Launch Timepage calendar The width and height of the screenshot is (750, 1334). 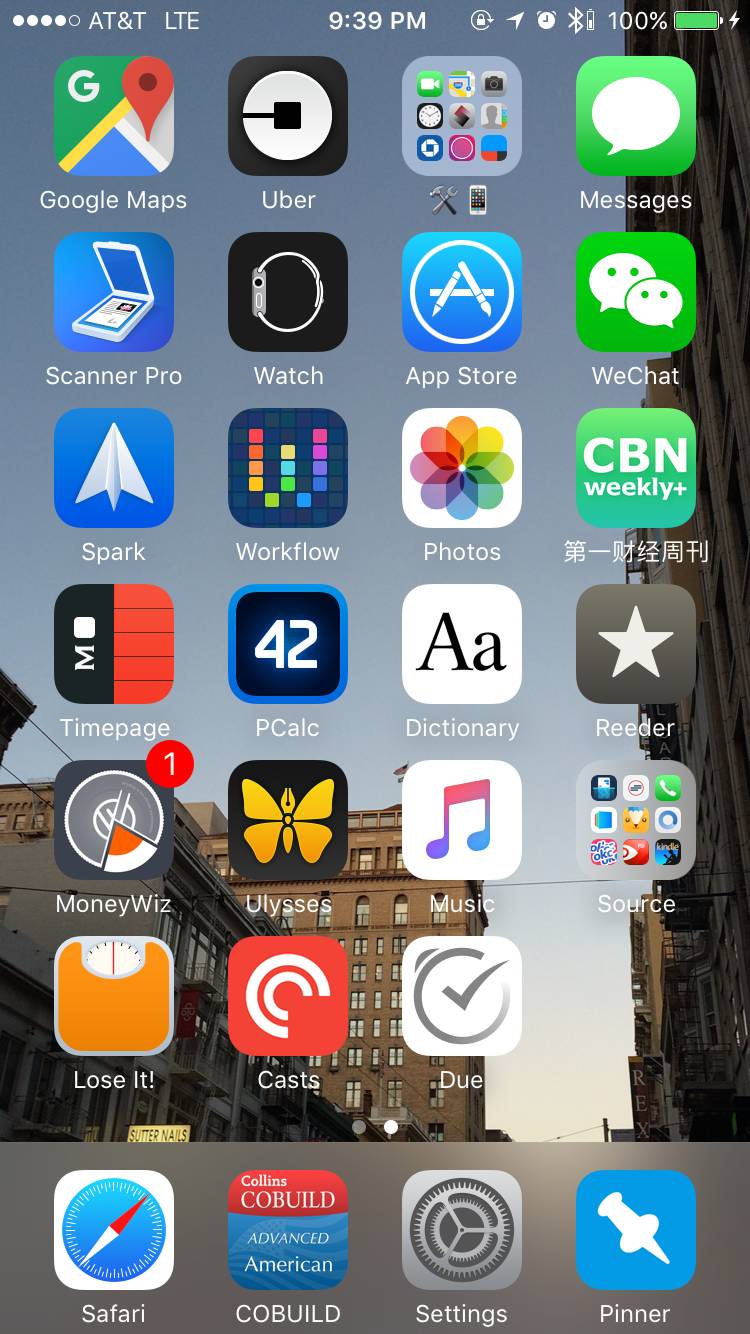click(113, 644)
